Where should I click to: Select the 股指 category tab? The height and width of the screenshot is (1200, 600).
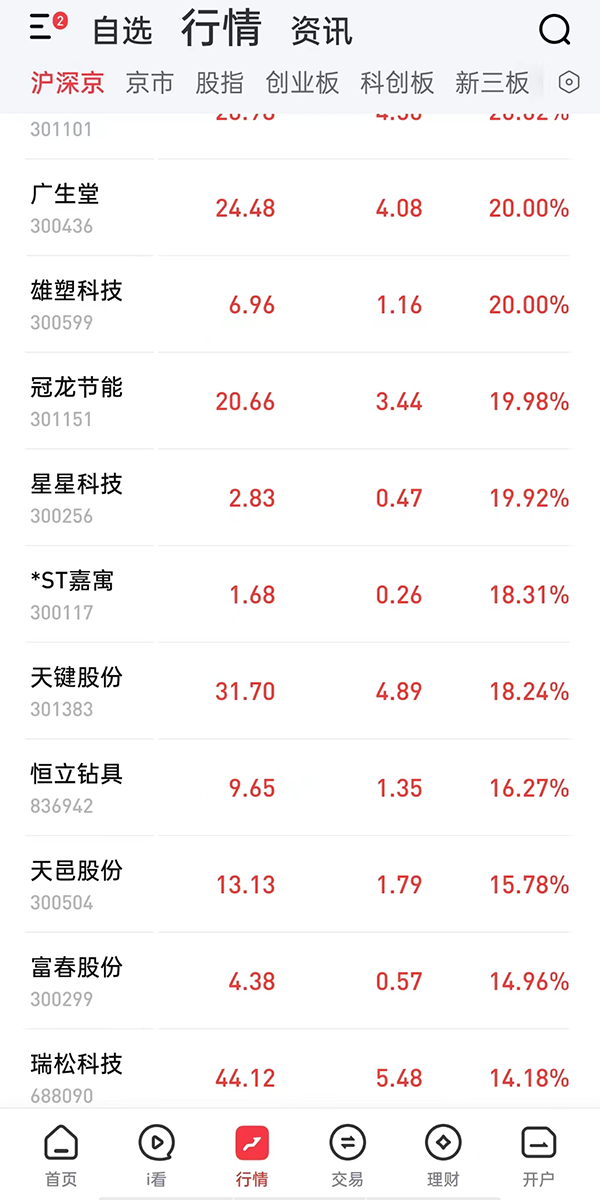[x=220, y=83]
